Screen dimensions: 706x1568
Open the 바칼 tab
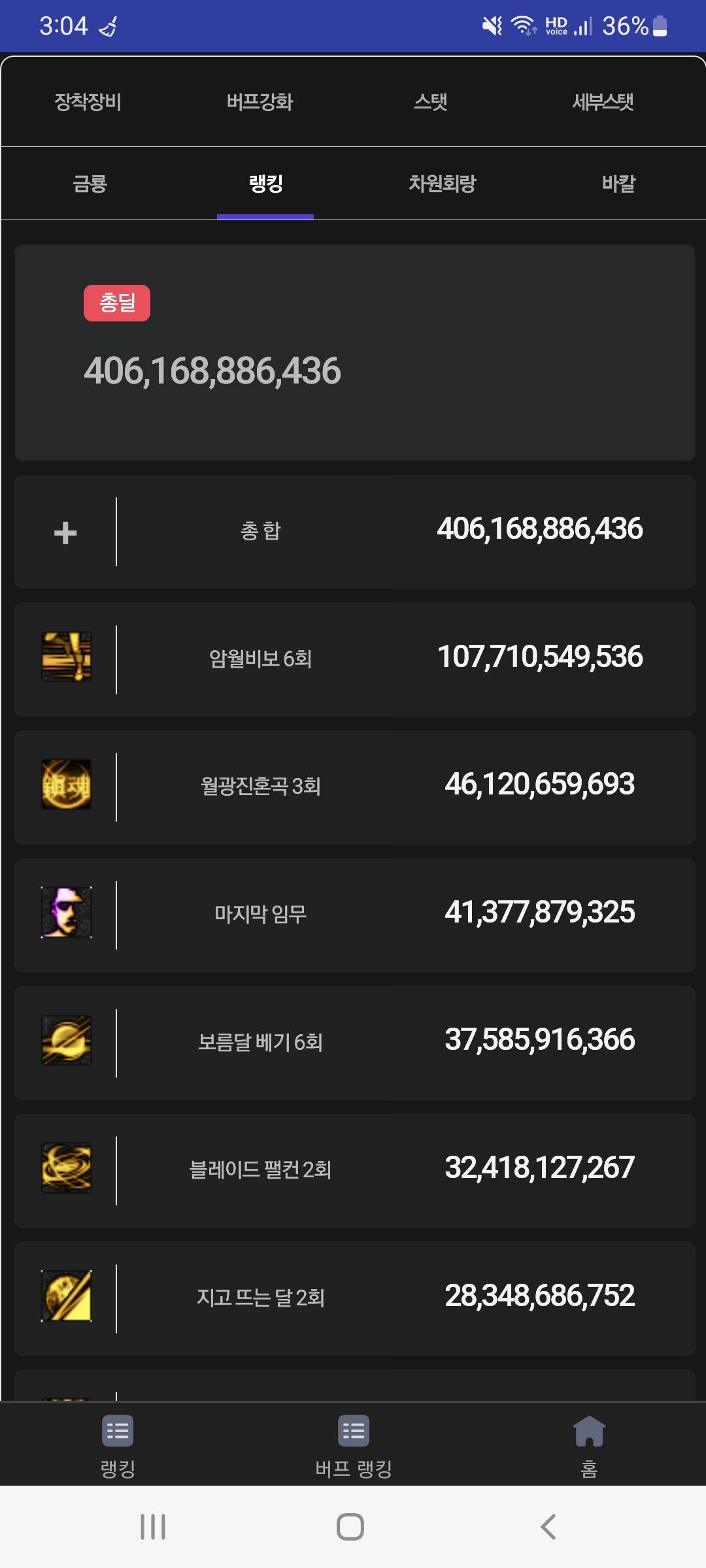(618, 184)
